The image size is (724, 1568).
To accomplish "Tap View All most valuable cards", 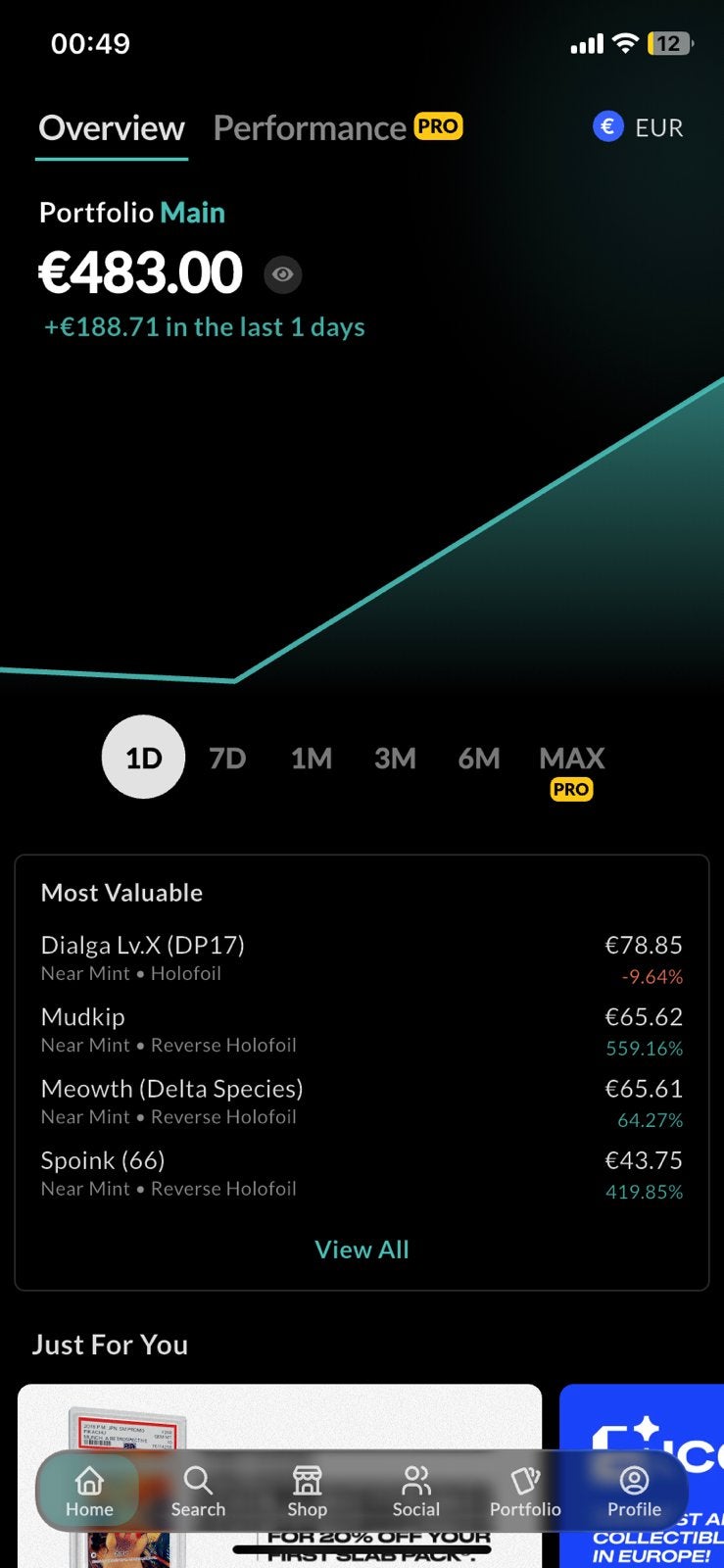I will (362, 1249).
